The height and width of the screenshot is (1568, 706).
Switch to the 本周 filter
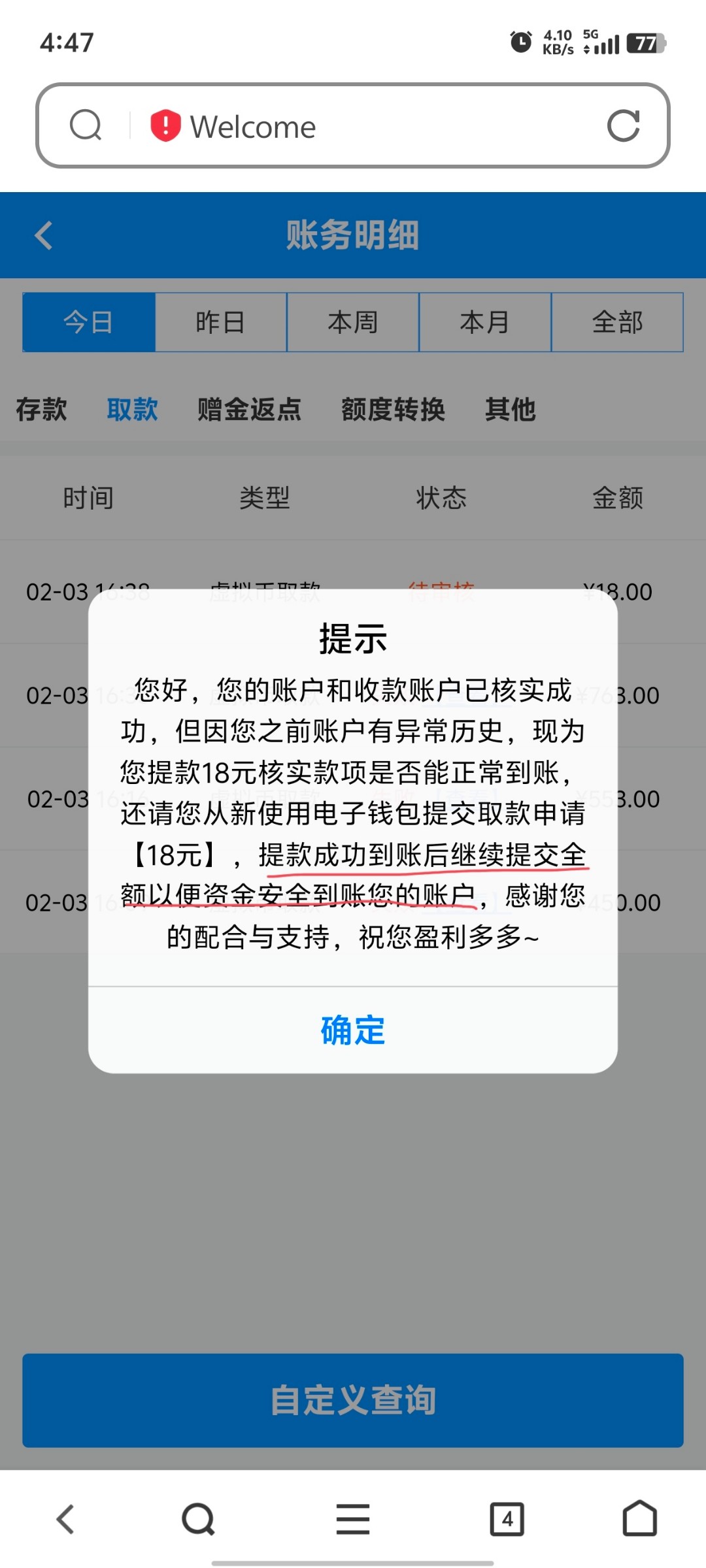pos(353,322)
